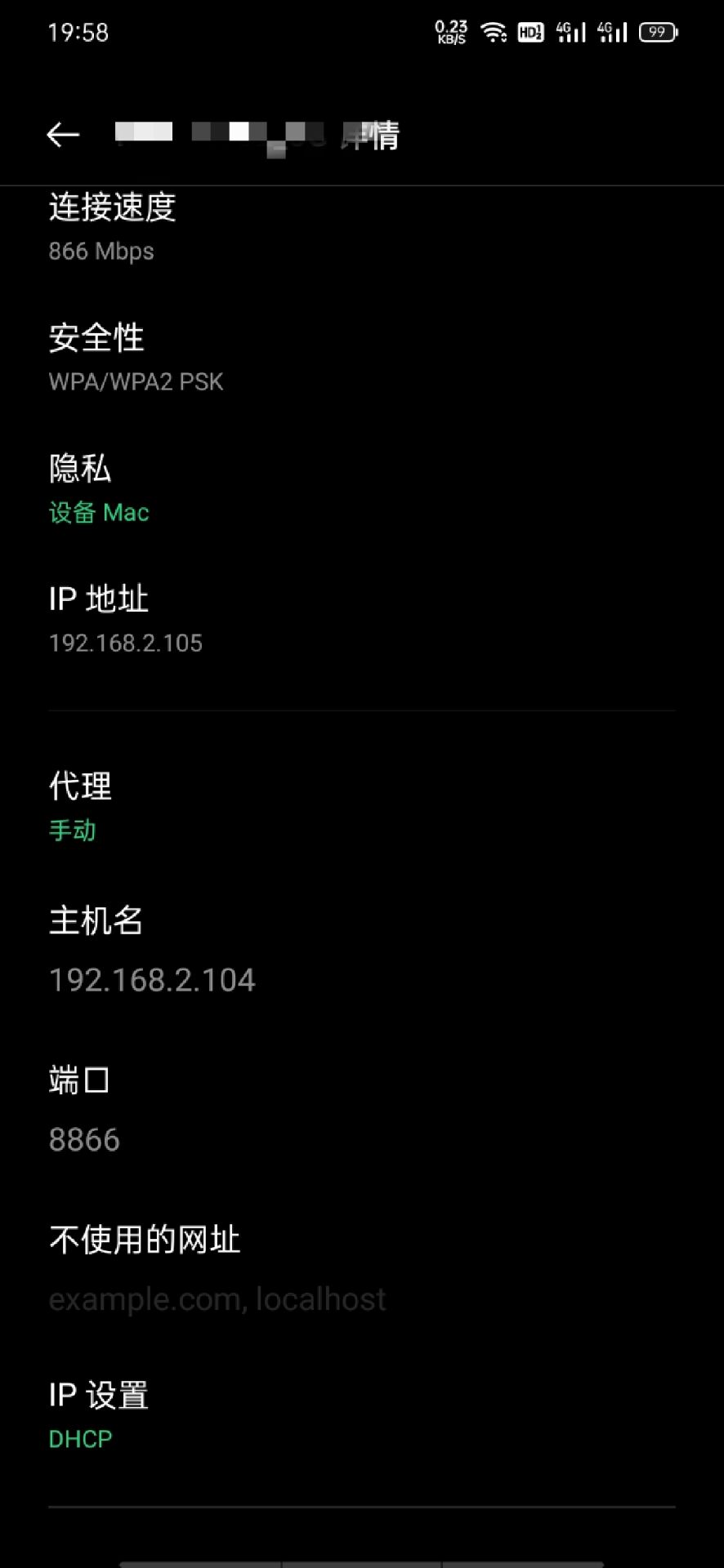Tap the back arrow to exit Wi-Fi details

(x=63, y=134)
